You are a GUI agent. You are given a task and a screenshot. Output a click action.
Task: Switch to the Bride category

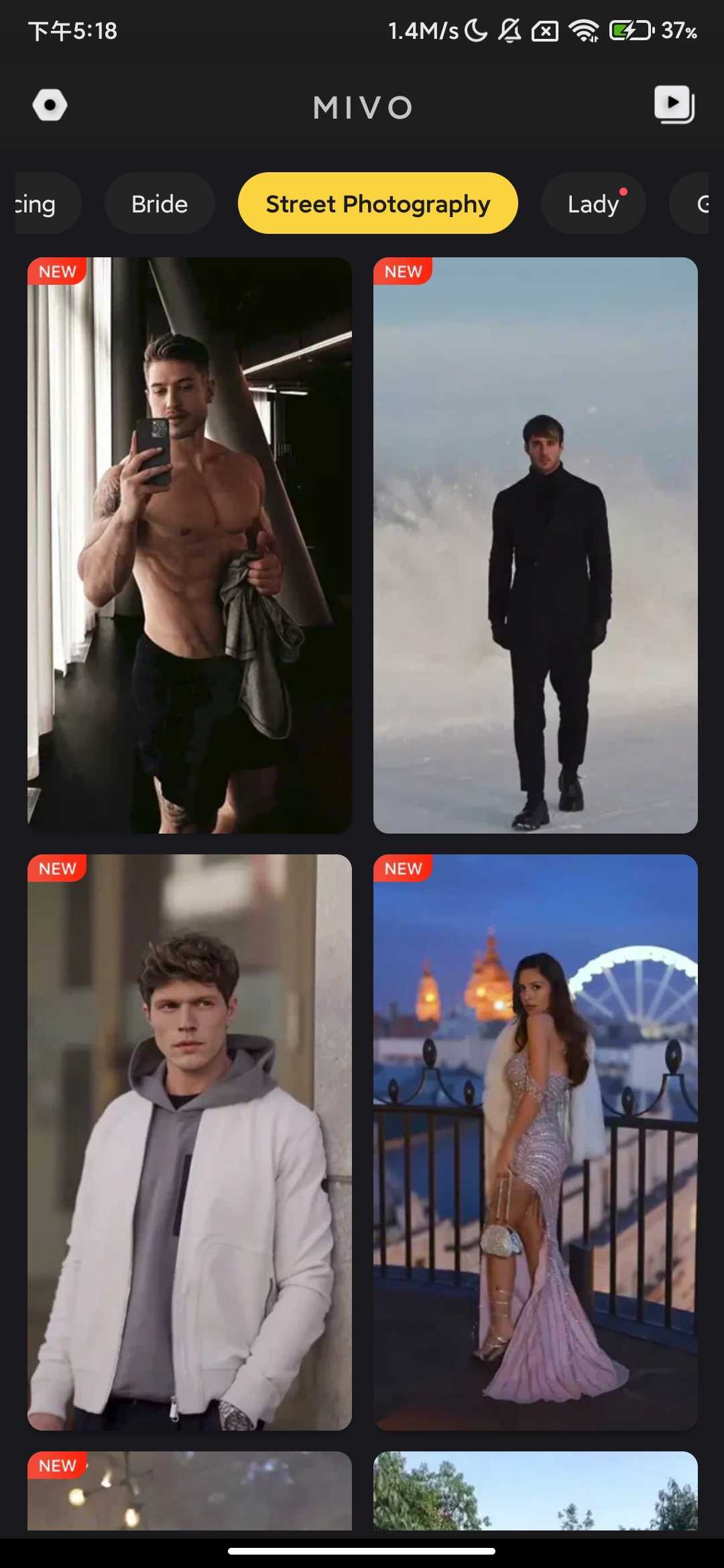(160, 204)
